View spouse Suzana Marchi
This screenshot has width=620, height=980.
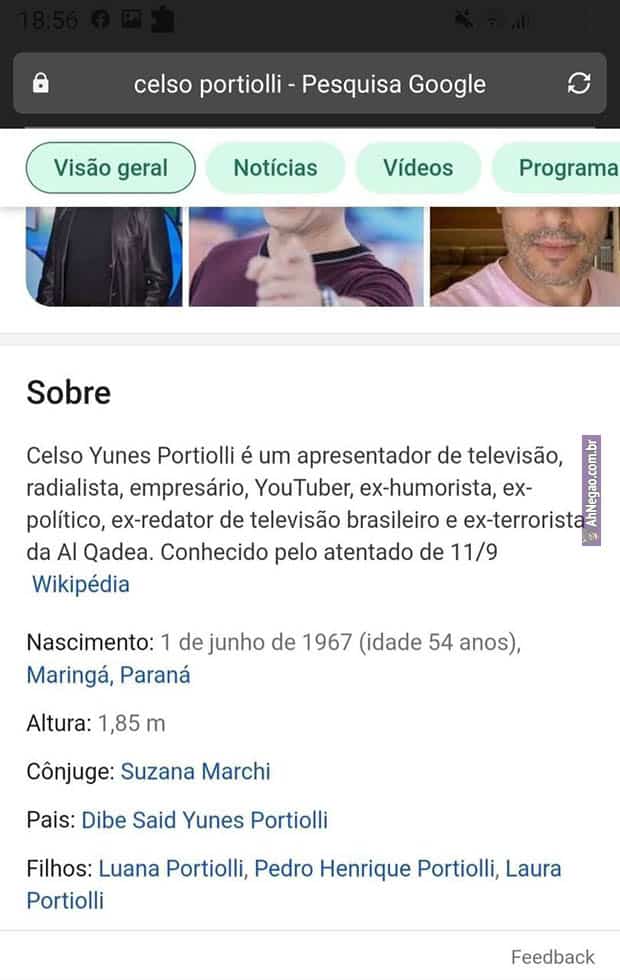point(195,771)
